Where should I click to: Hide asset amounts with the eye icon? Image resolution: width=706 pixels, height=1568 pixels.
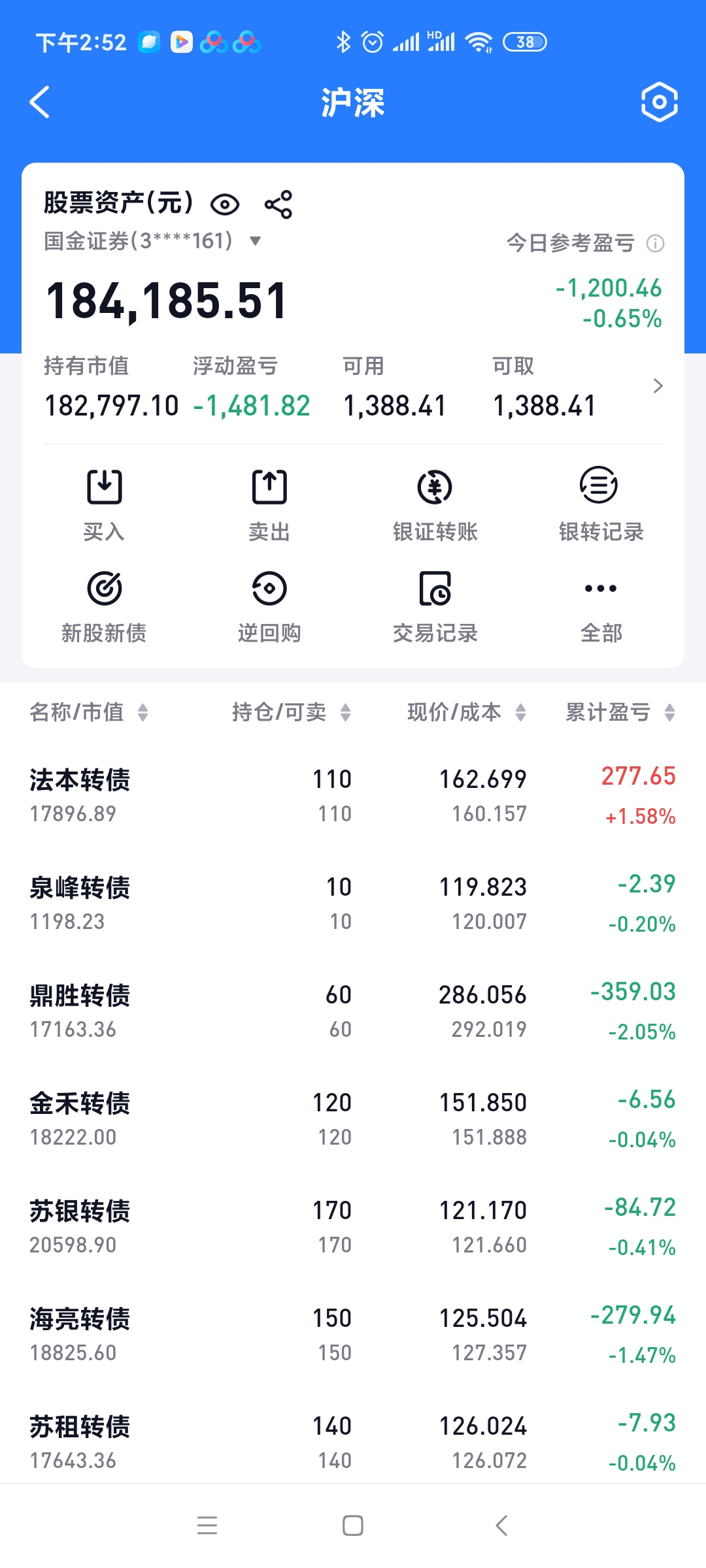pos(225,205)
